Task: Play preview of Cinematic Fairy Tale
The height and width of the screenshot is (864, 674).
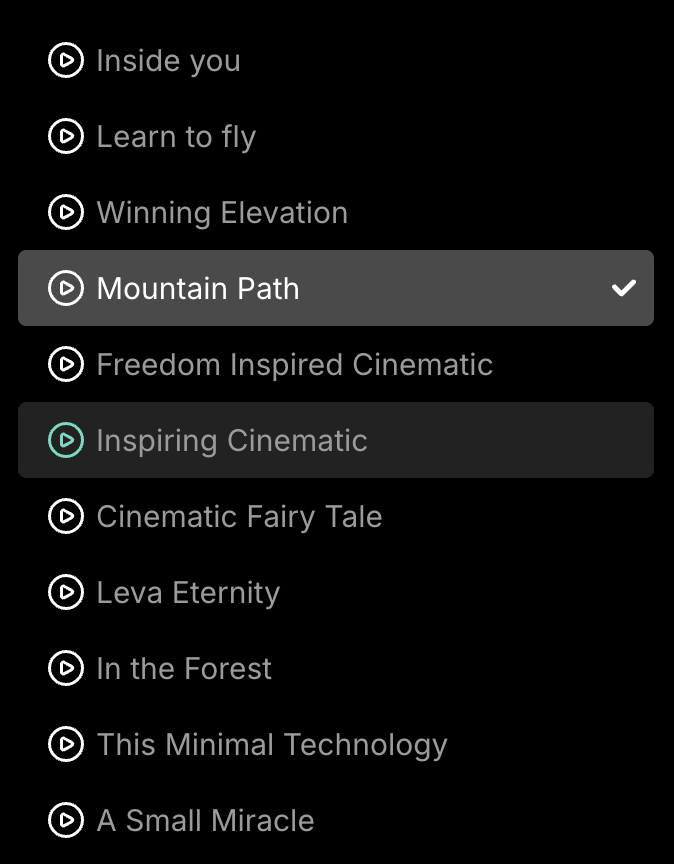Action: [66, 516]
